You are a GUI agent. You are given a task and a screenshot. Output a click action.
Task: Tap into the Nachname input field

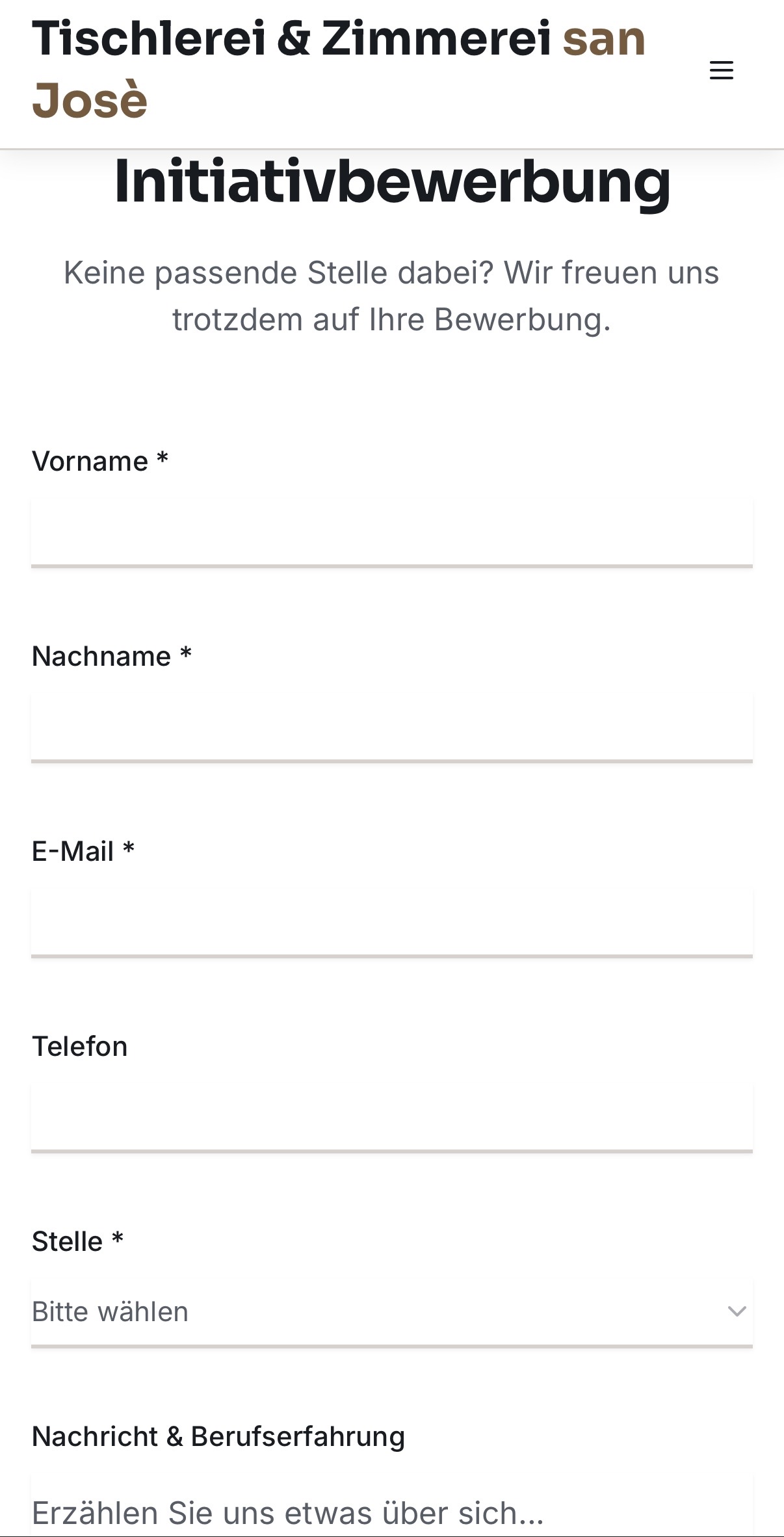click(x=391, y=726)
